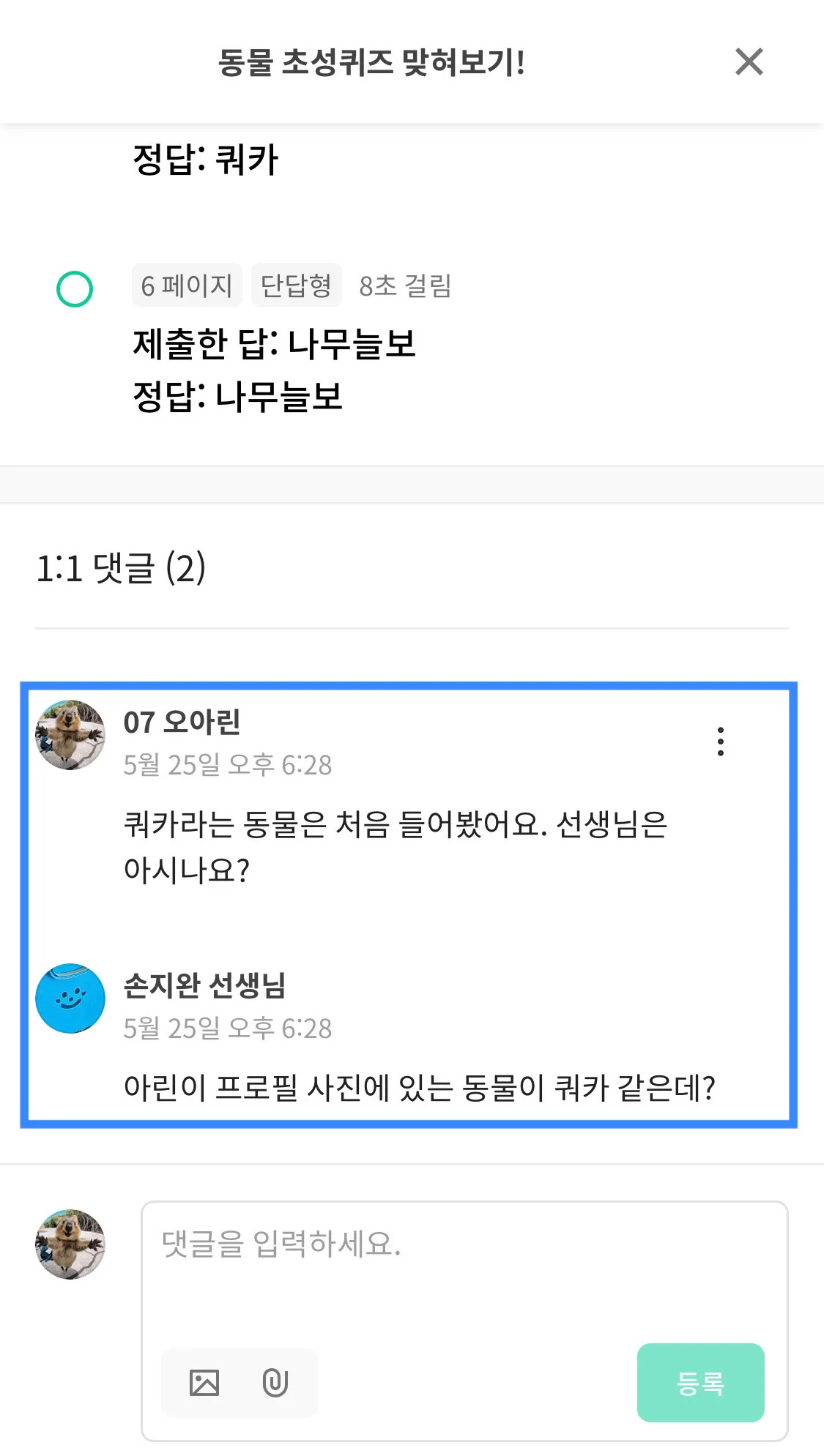The width and height of the screenshot is (824, 1456).
Task: Attach a file with the paperclip icon
Action: tap(275, 1383)
